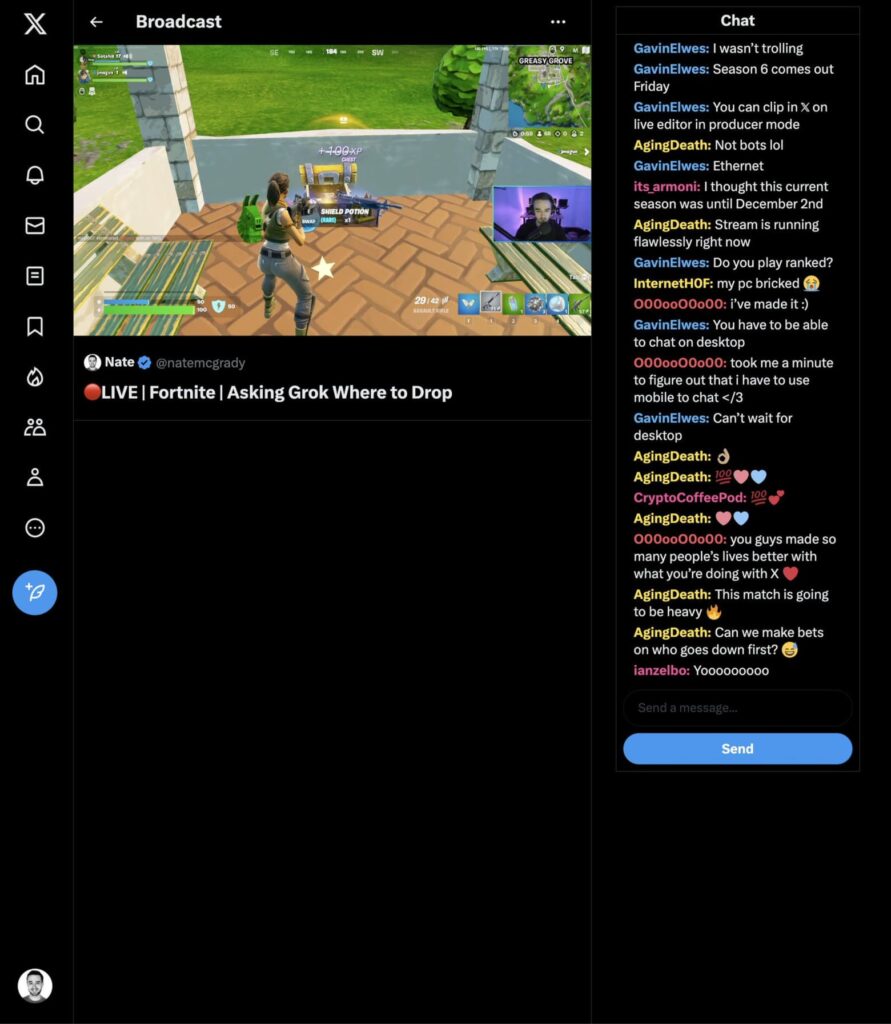The image size is (891, 1024).
Task: Open the flame trending icon
Action: pyautogui.click(x=35, y=377)
